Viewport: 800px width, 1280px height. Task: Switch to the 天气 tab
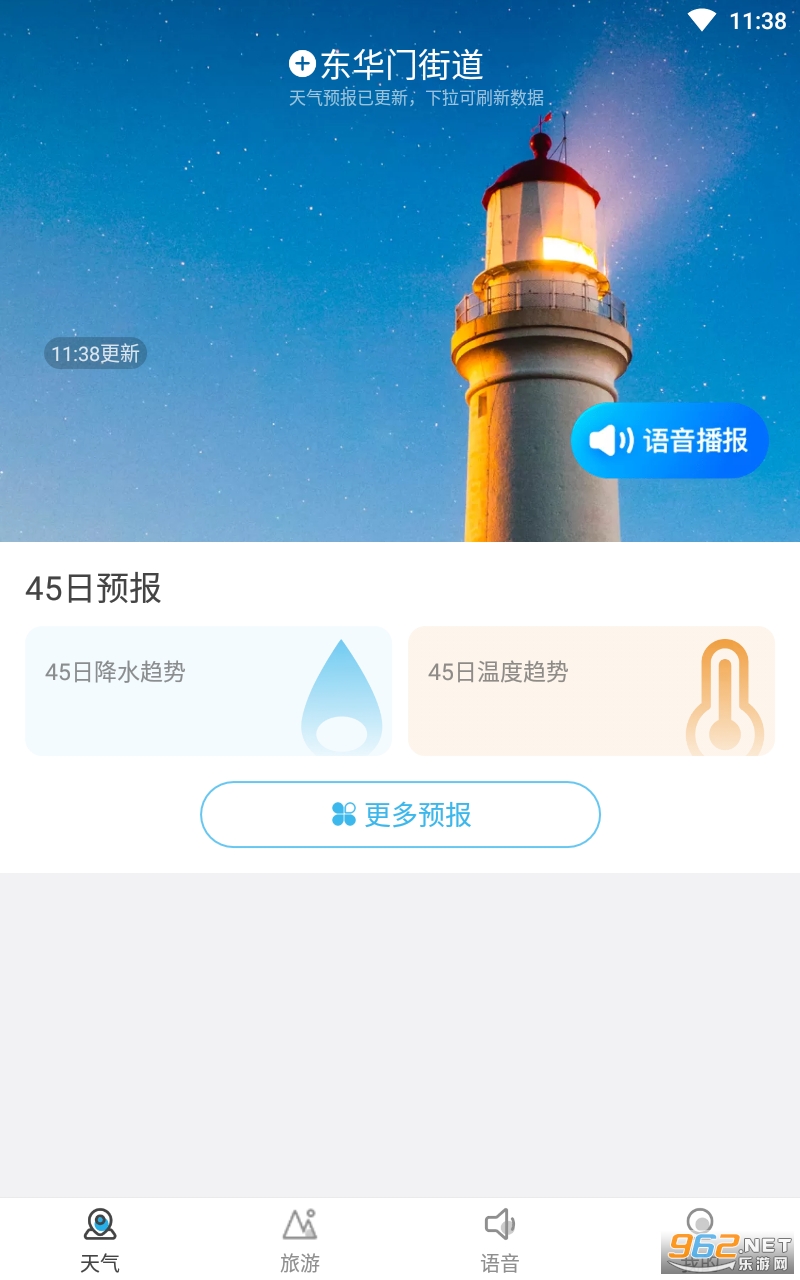pyautogui.click(x=100, y=1239)
